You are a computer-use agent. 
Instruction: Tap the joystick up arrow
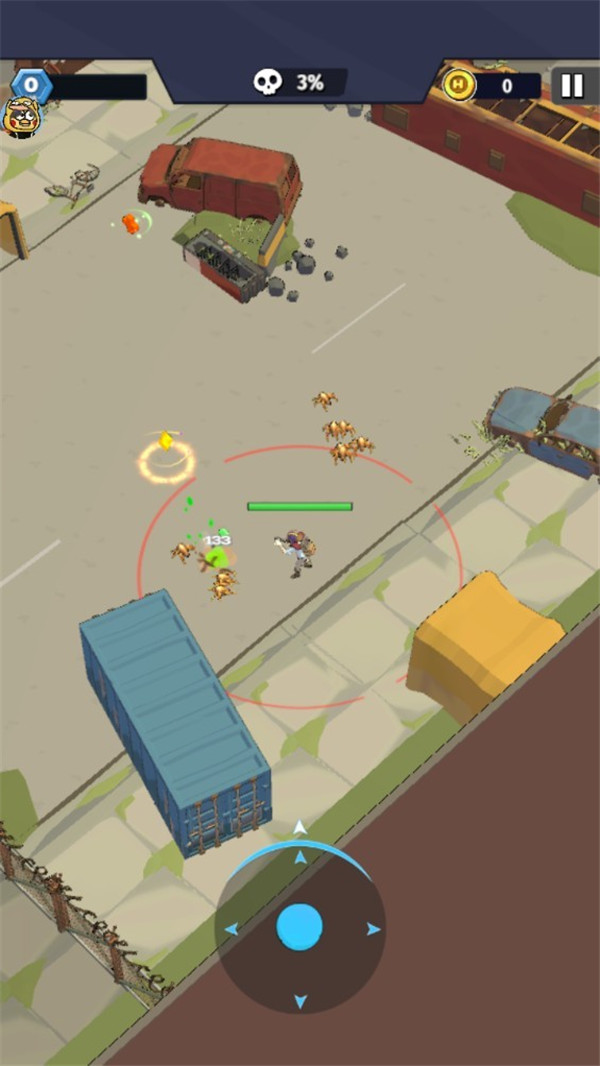click(x=300, y=857)
